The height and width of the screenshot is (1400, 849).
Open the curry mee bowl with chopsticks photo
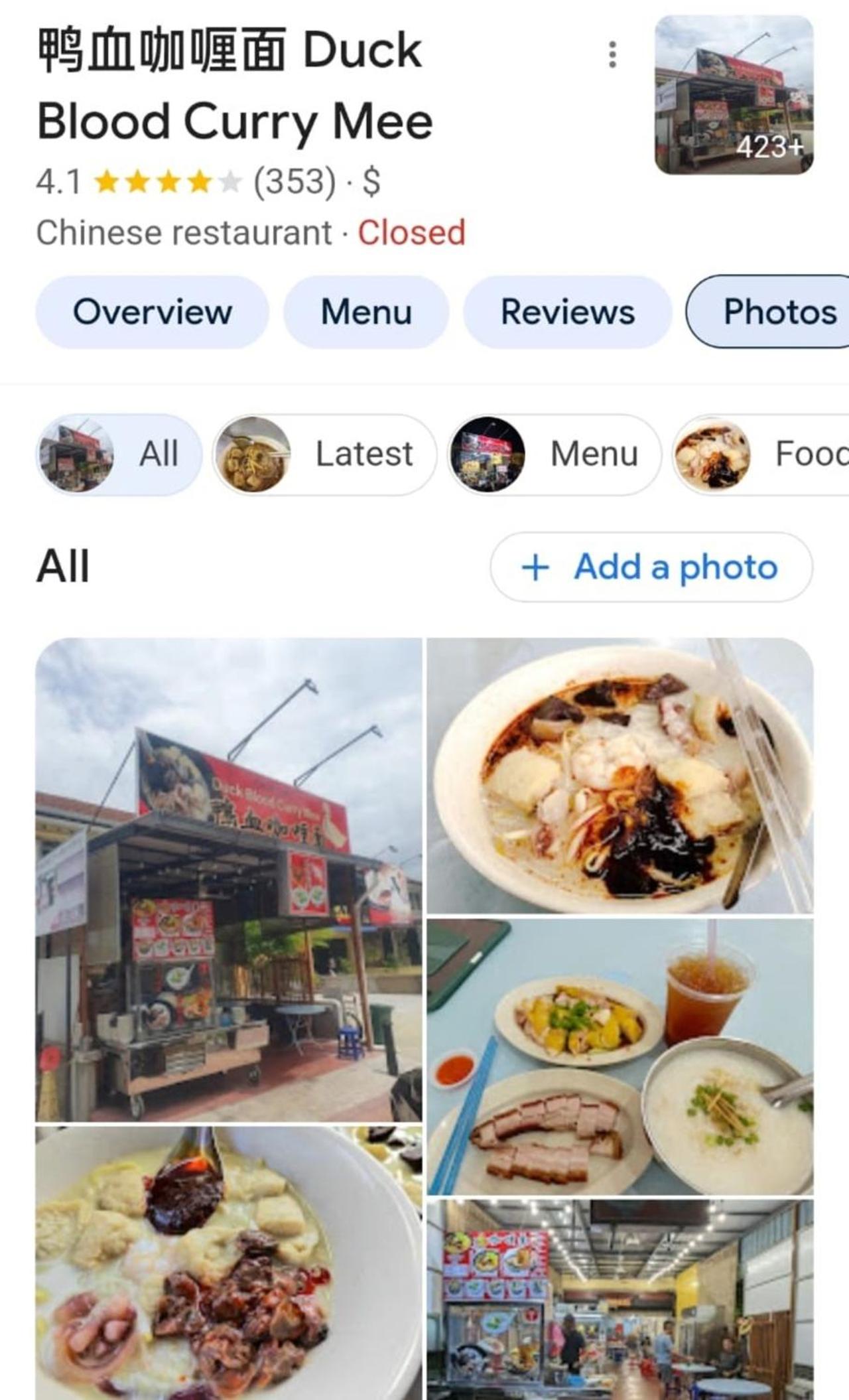pos(620,776)
